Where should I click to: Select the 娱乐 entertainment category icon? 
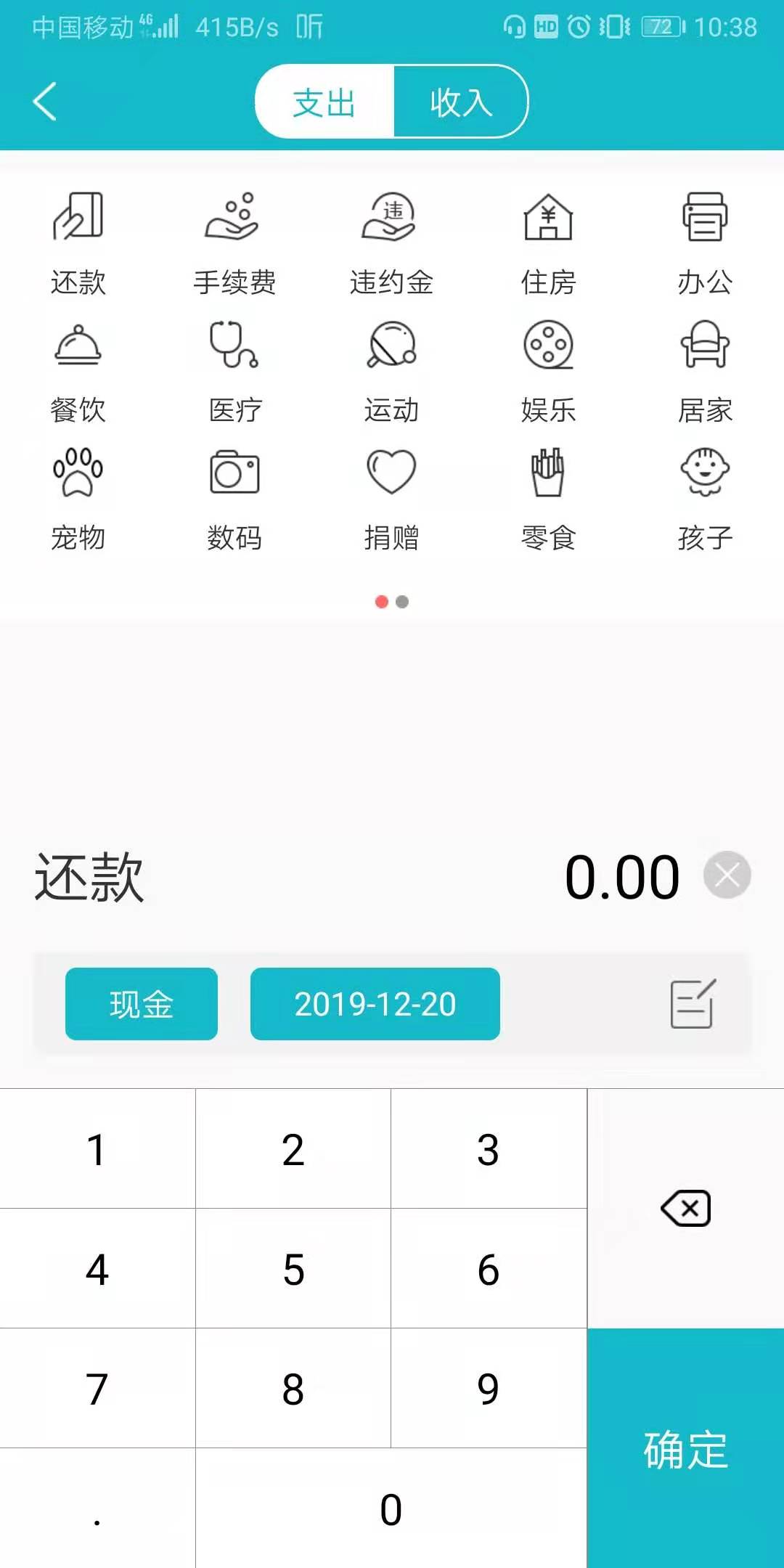point(548,347)
